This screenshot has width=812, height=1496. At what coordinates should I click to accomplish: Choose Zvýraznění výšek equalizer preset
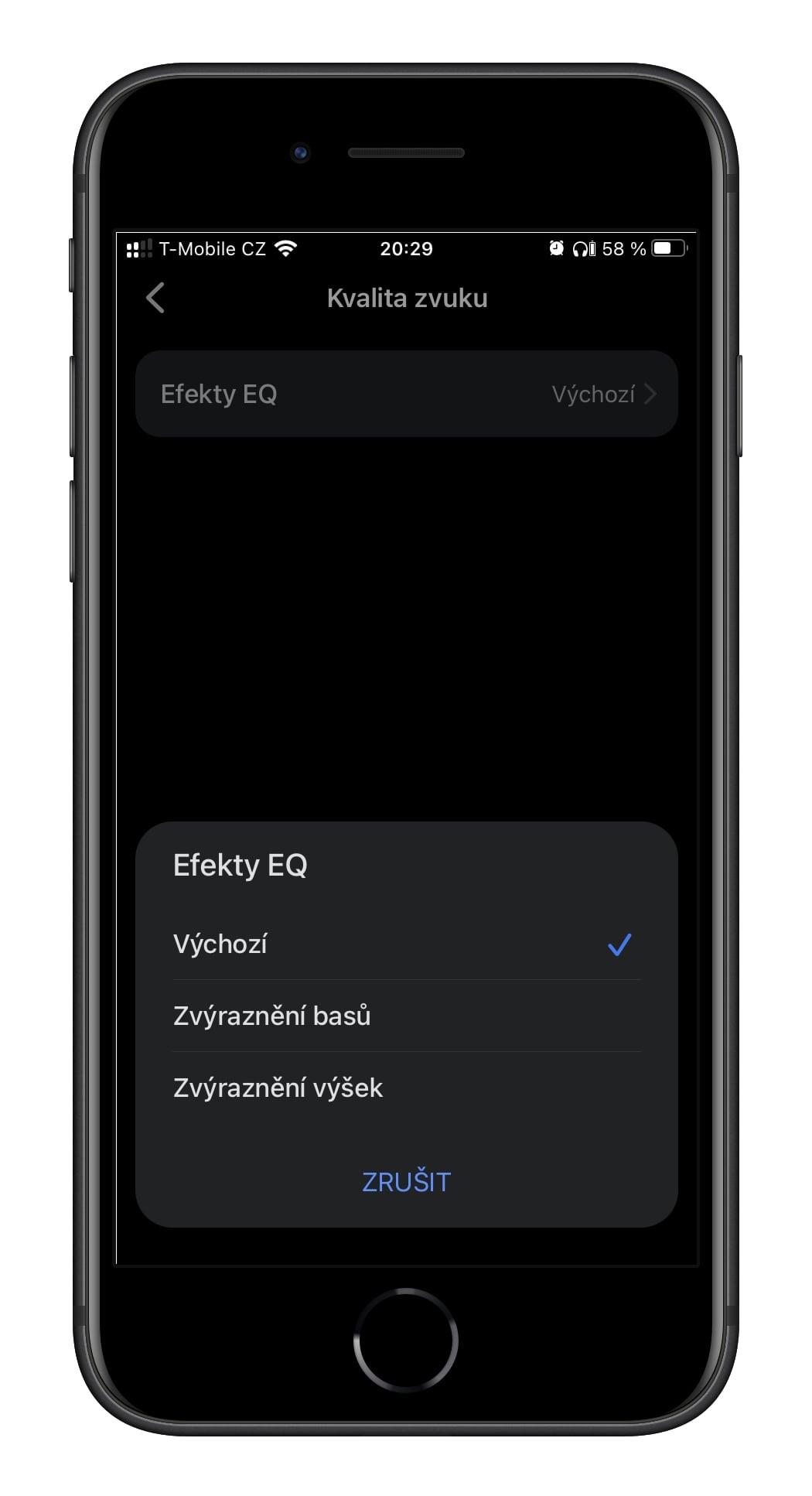(406, 1088)
